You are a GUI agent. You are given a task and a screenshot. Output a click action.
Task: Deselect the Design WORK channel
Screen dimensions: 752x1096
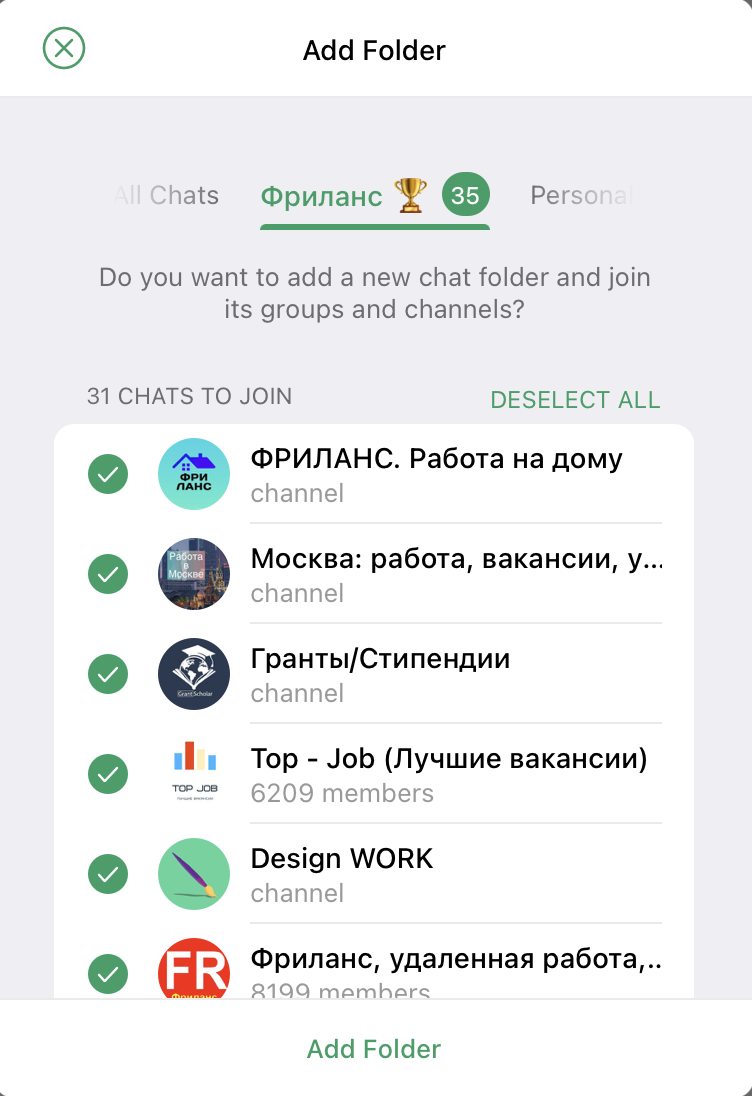[108, 874]
